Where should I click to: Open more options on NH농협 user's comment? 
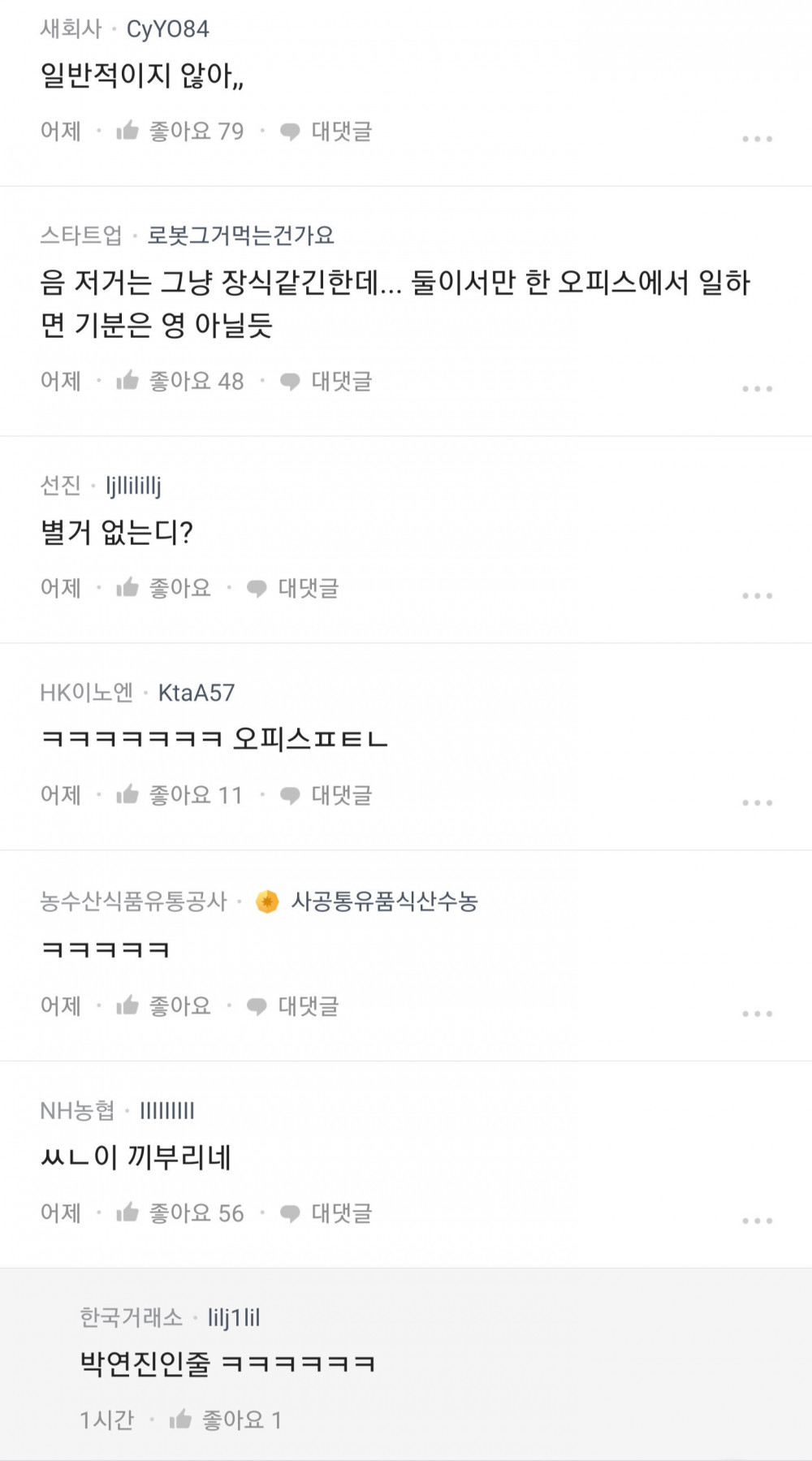tap(757, 1221)
